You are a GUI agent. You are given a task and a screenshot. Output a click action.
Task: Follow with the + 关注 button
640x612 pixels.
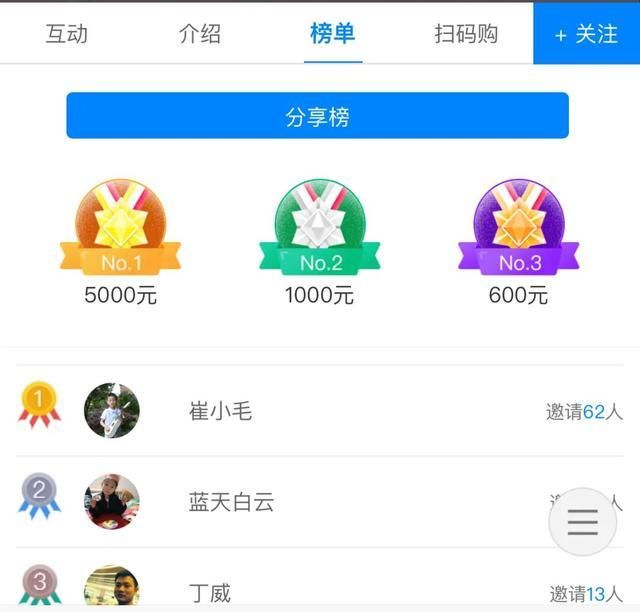tap(587, 33)
